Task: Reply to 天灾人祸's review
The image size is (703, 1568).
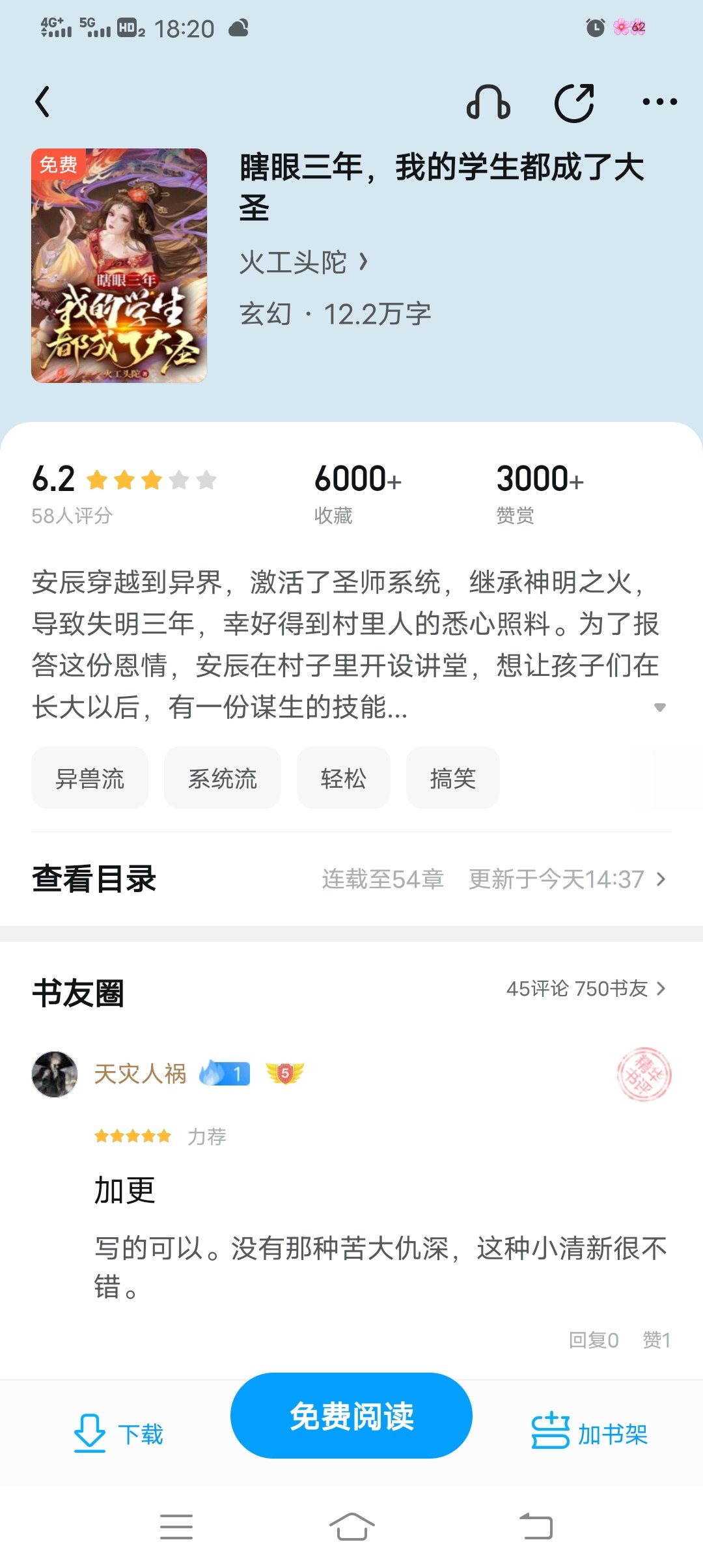Action: point(594,1339)
